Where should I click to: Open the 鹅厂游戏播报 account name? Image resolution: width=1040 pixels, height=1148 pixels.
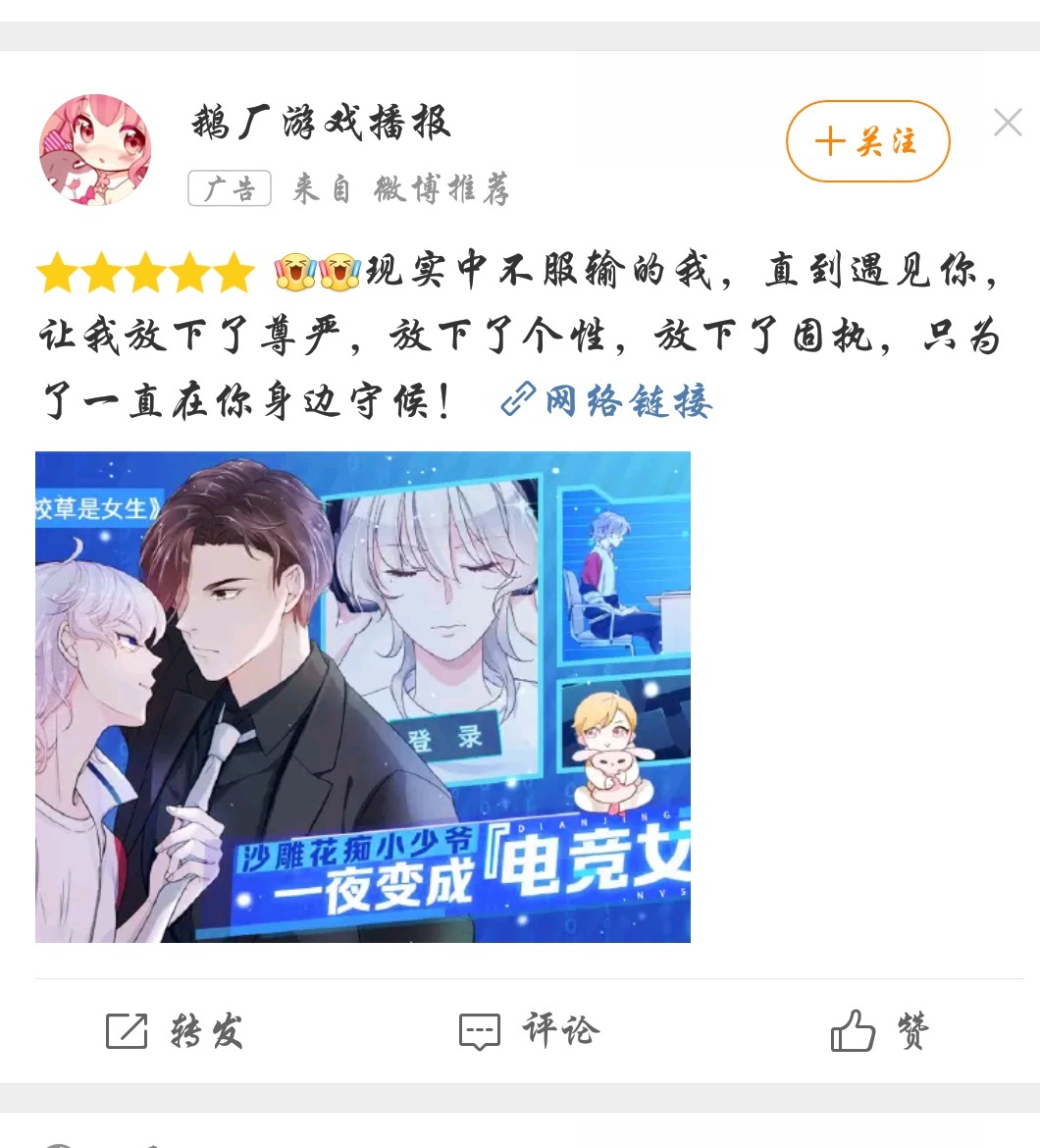tap(321, 123)
